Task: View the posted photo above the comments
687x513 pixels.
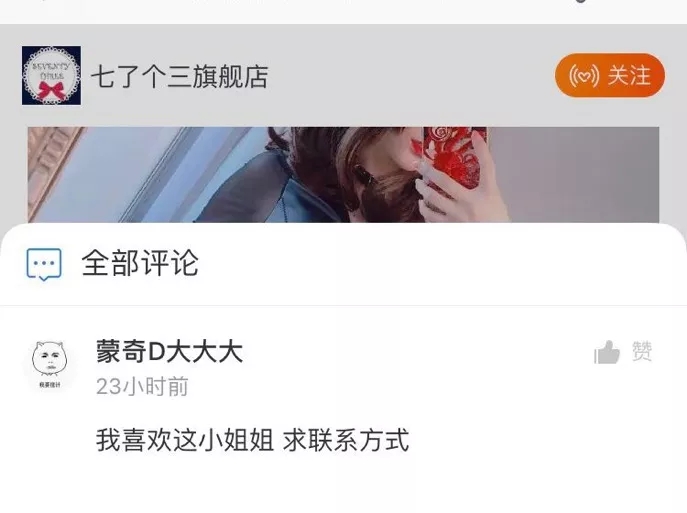Action: 343,174
